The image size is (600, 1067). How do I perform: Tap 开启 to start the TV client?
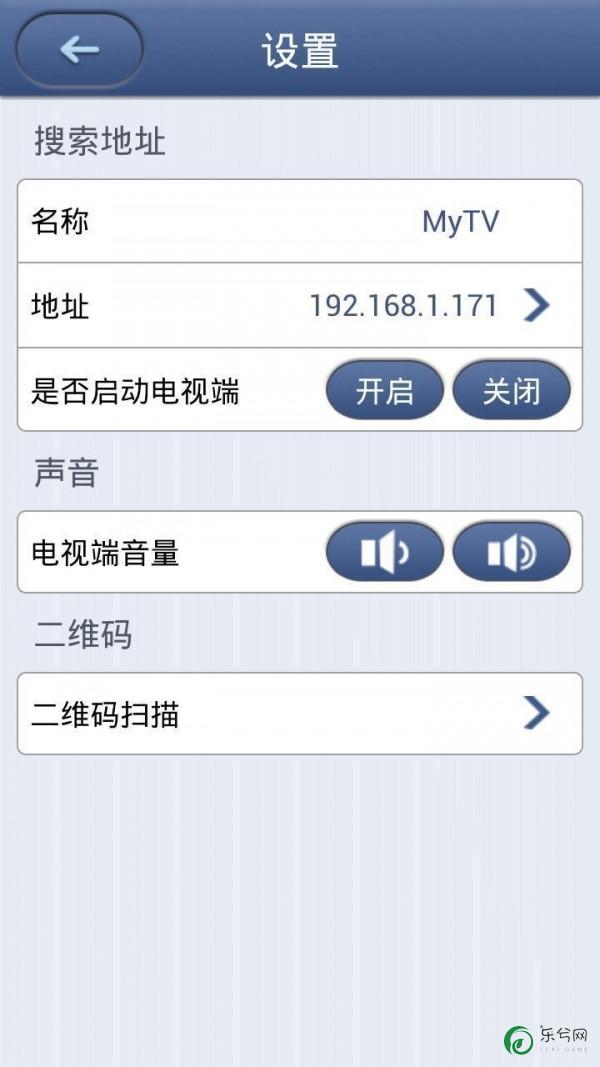click(385, 391)
